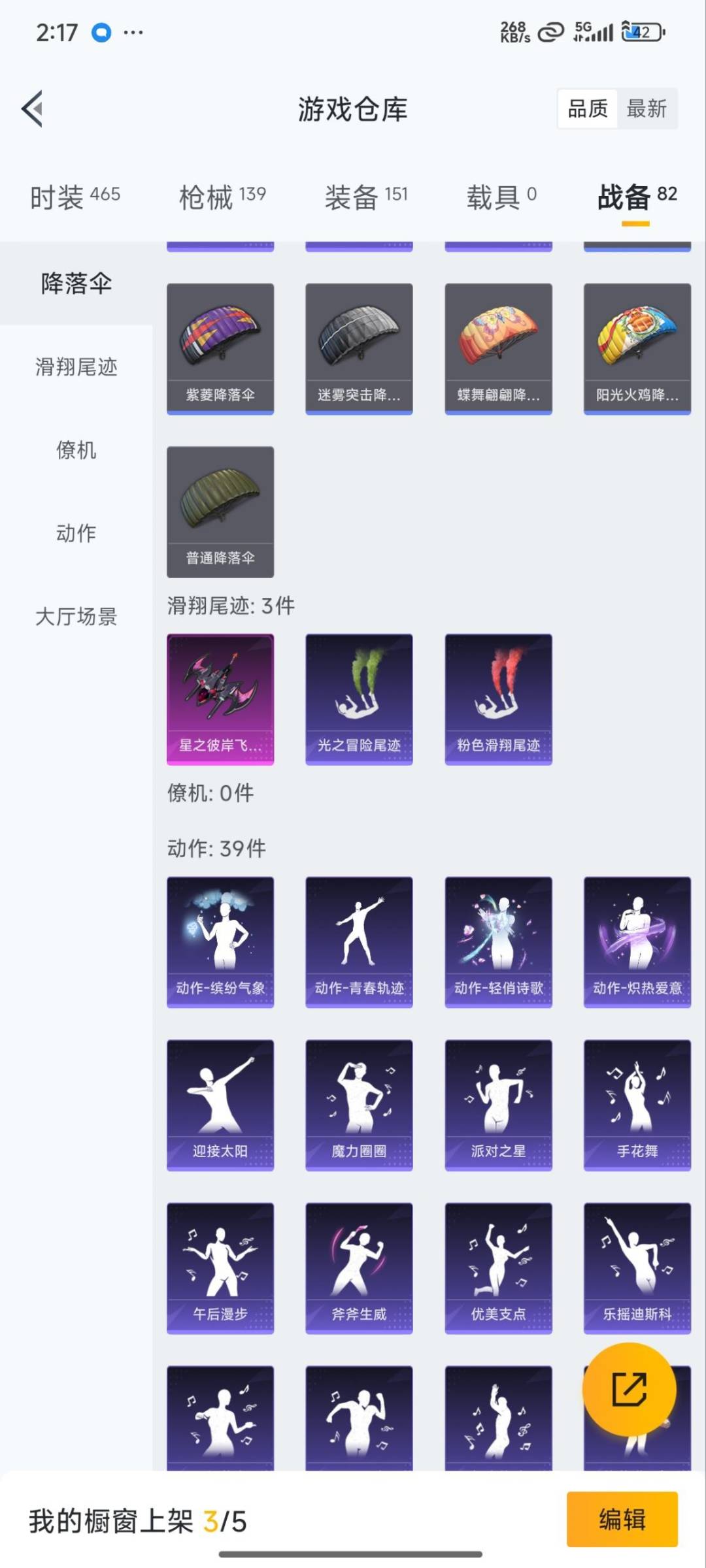Open the 装备 tab
Screen dimensions: 706x1568
(x=366, y=196)
